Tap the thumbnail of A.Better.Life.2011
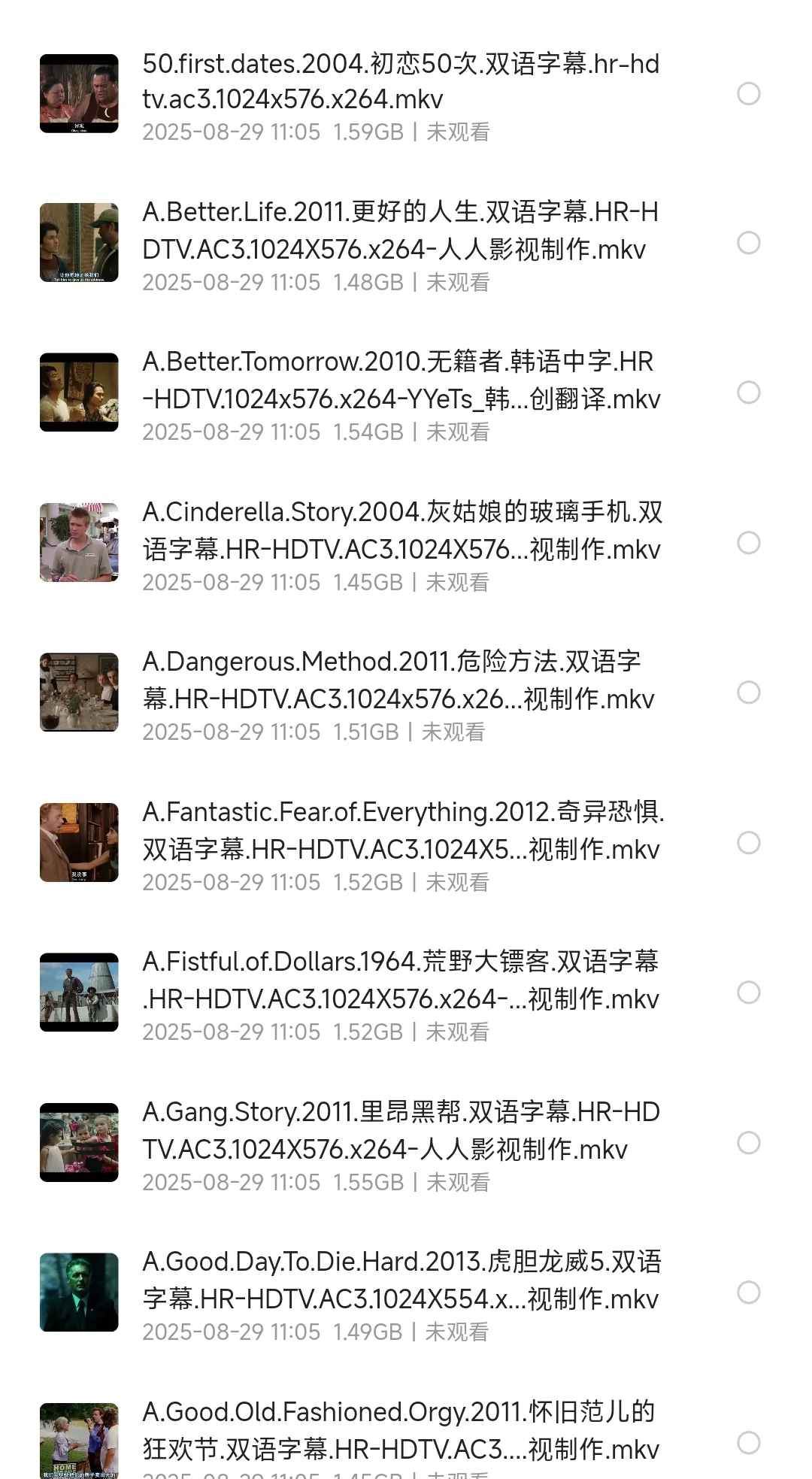The image size is (812, 1479). point(79,243)
